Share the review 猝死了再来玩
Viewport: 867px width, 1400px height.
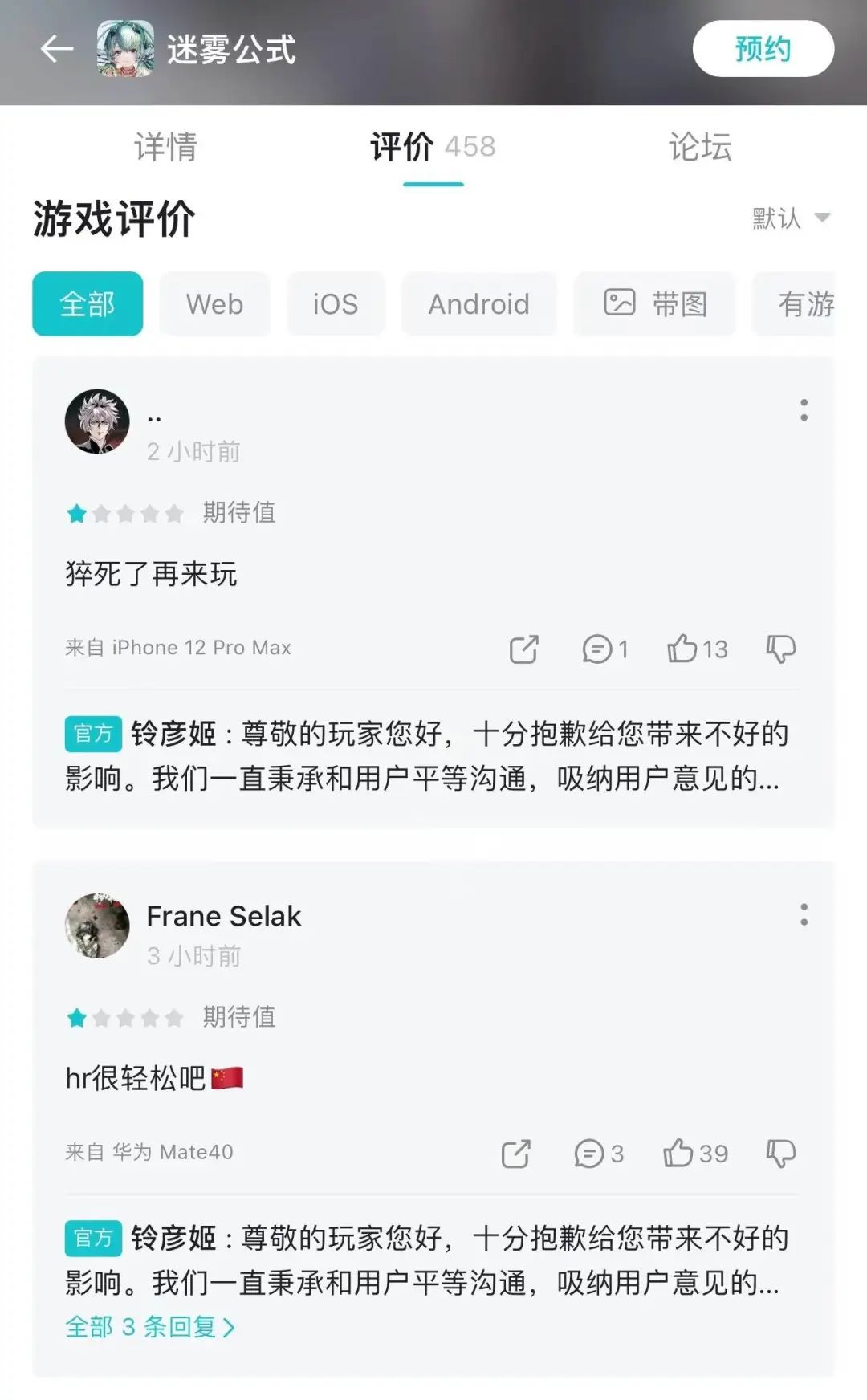pyautogui.click(x=523, y=649)
